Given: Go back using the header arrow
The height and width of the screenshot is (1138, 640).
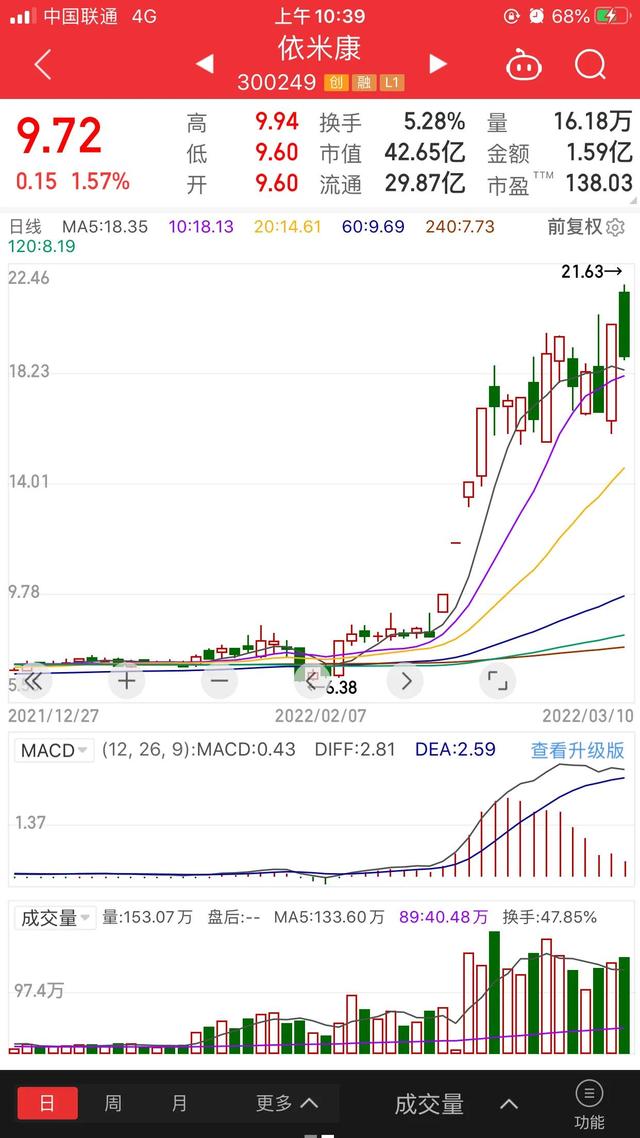Looking at the screenshot, I should (x=42, y=65).
